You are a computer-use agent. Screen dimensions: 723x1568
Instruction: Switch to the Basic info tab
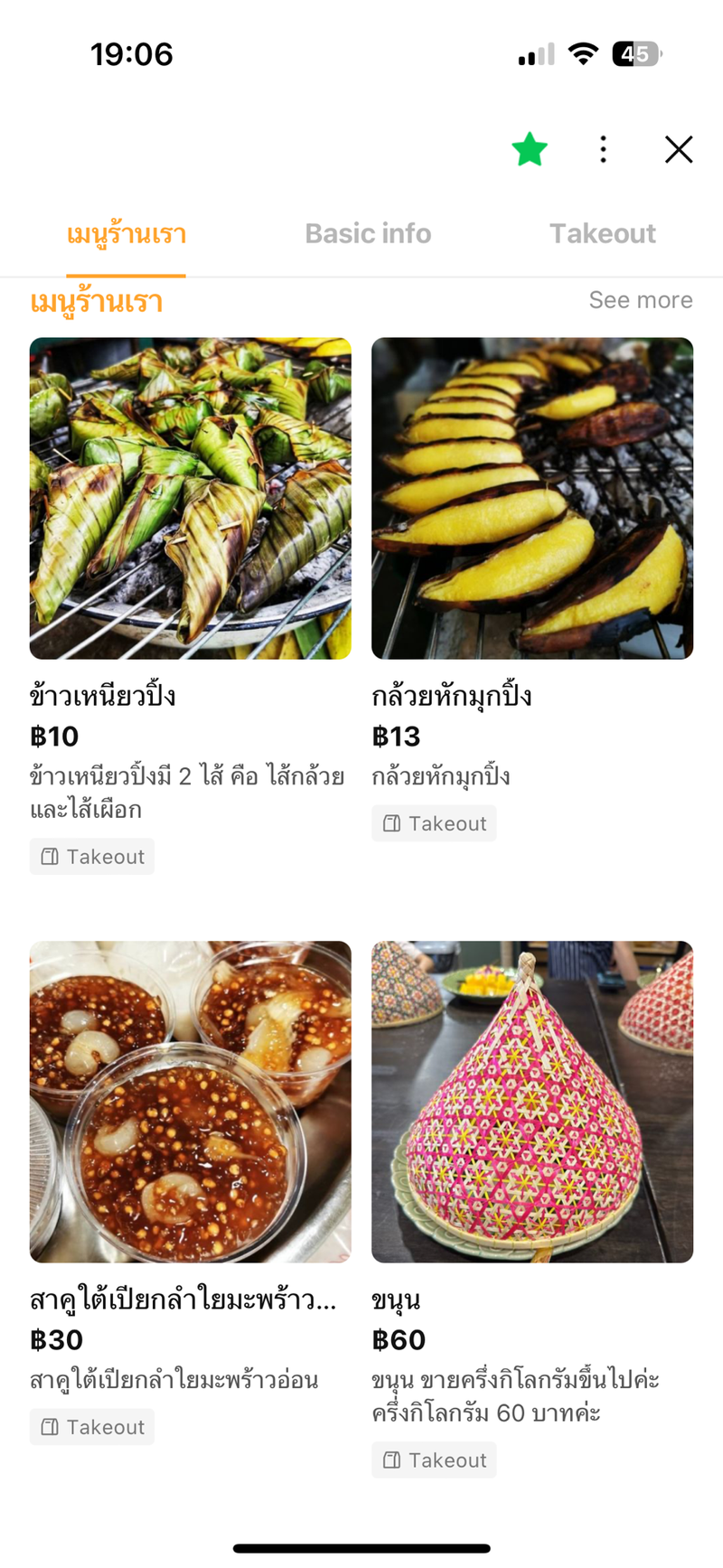click(368, 234)
